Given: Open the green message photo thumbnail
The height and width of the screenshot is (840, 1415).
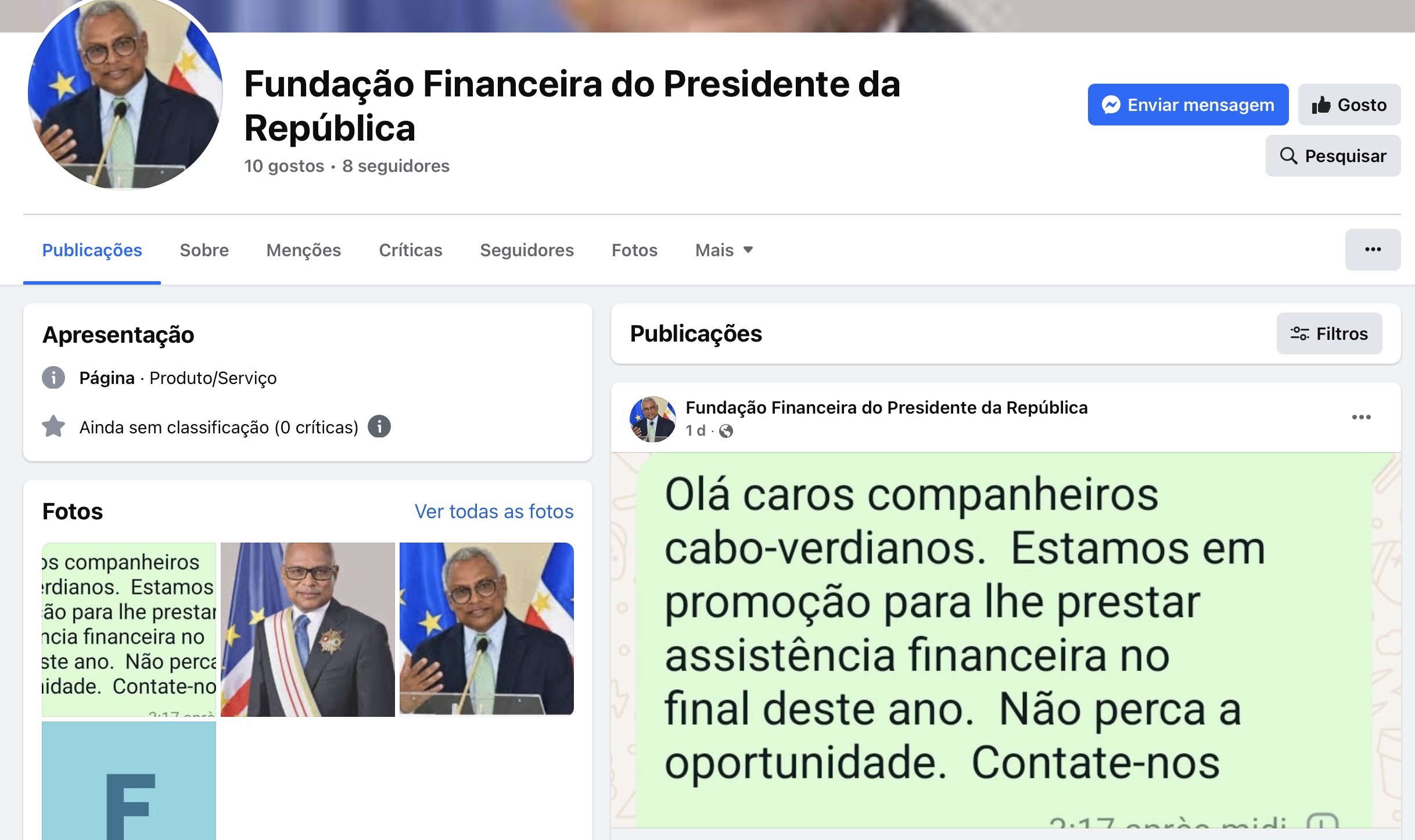Looking at the screenshot, I should tap(129, 629).
